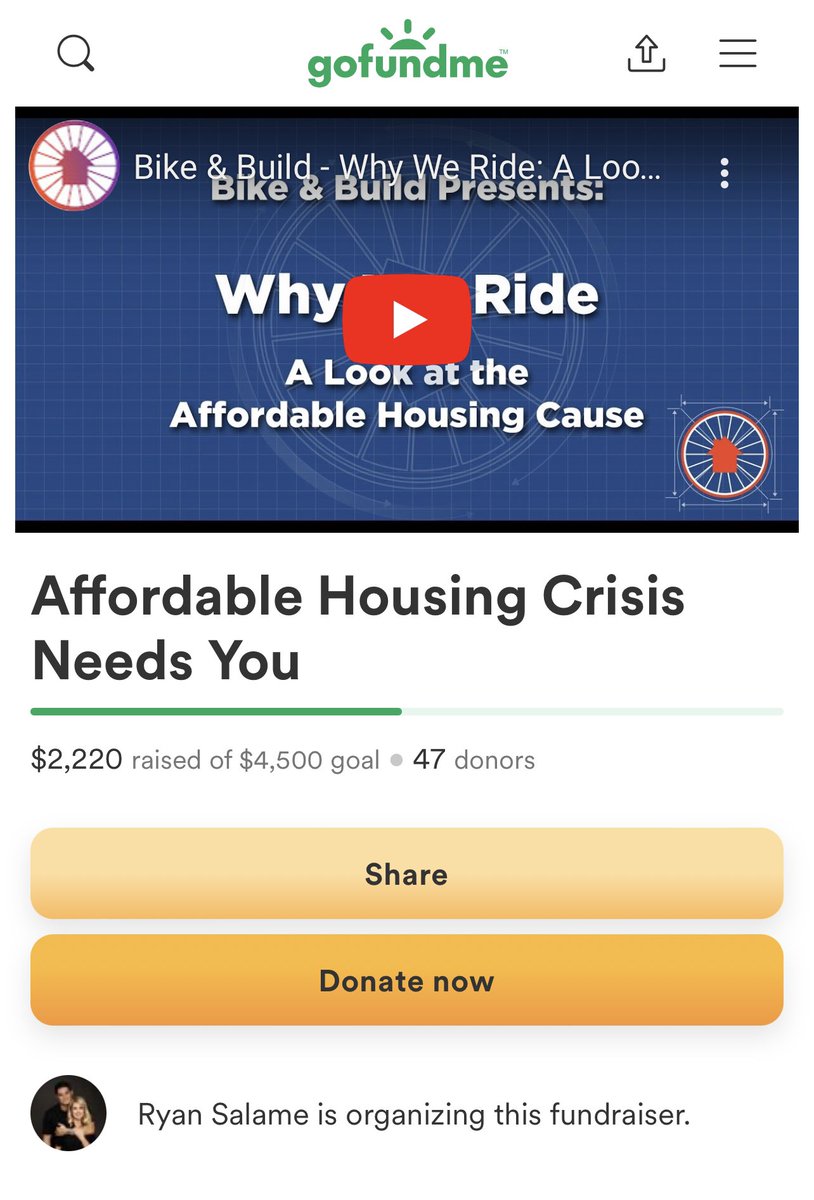
Task: Go to the GoFundMe homepage logo
Action: pos(407,54)
